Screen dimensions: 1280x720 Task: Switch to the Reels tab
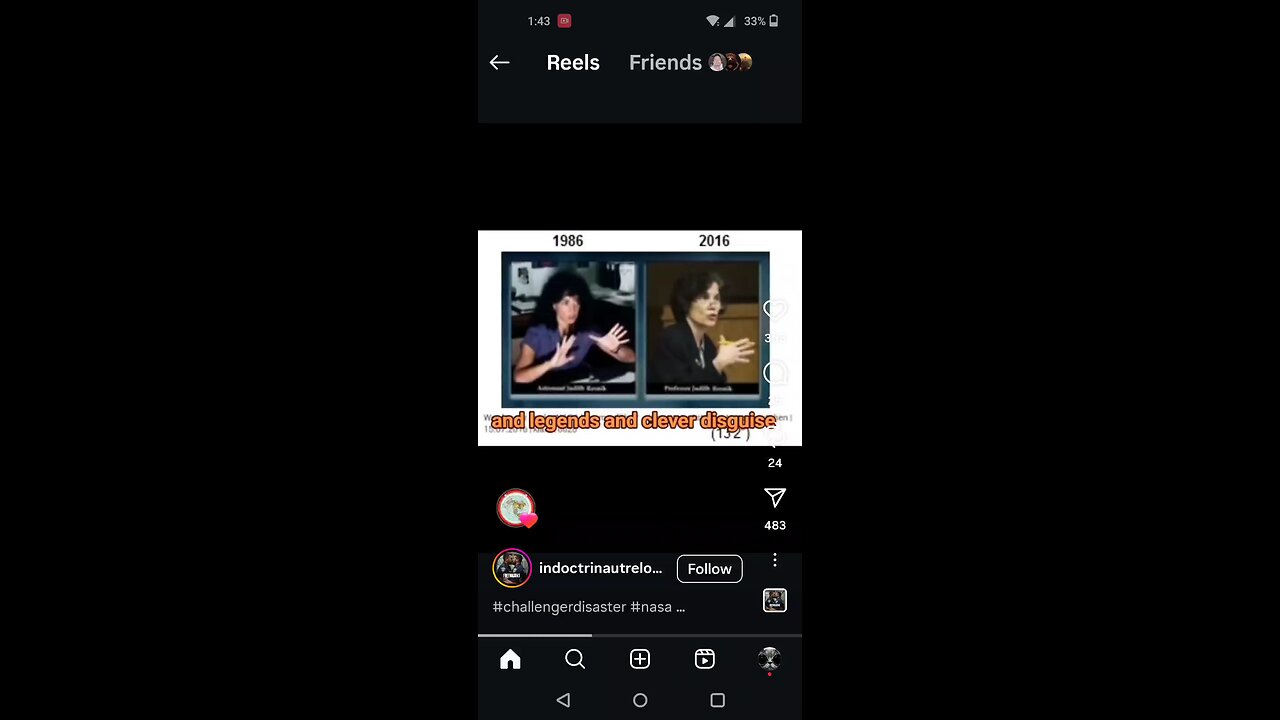tap(573, 62)
